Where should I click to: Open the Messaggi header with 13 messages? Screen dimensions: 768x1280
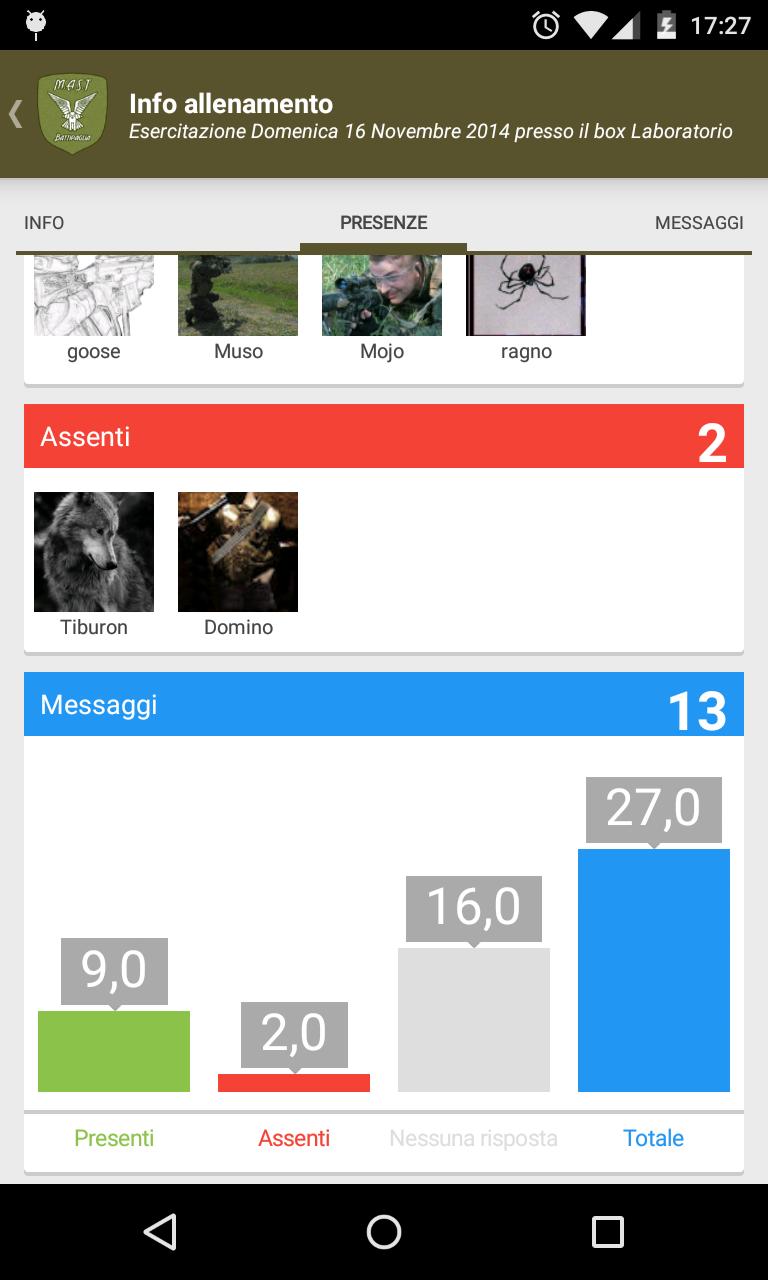384,704
